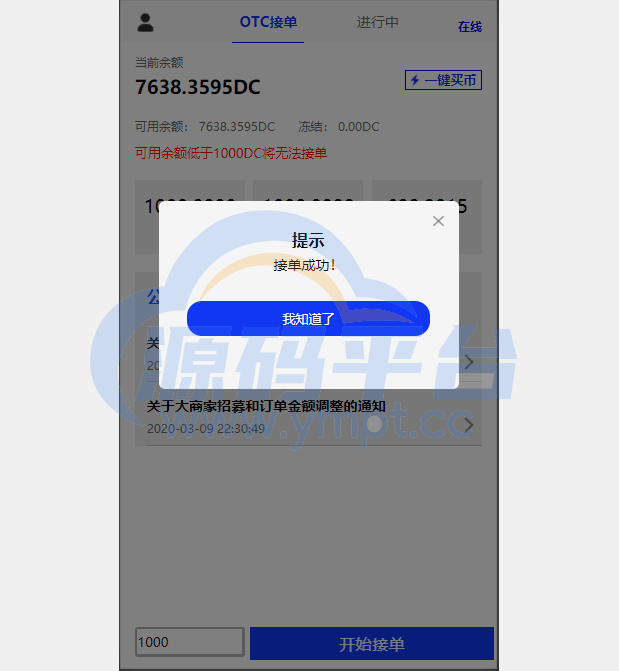Switch to the 进行中 tab
This screenshot has width=619, height=671.
coord(378,23)
